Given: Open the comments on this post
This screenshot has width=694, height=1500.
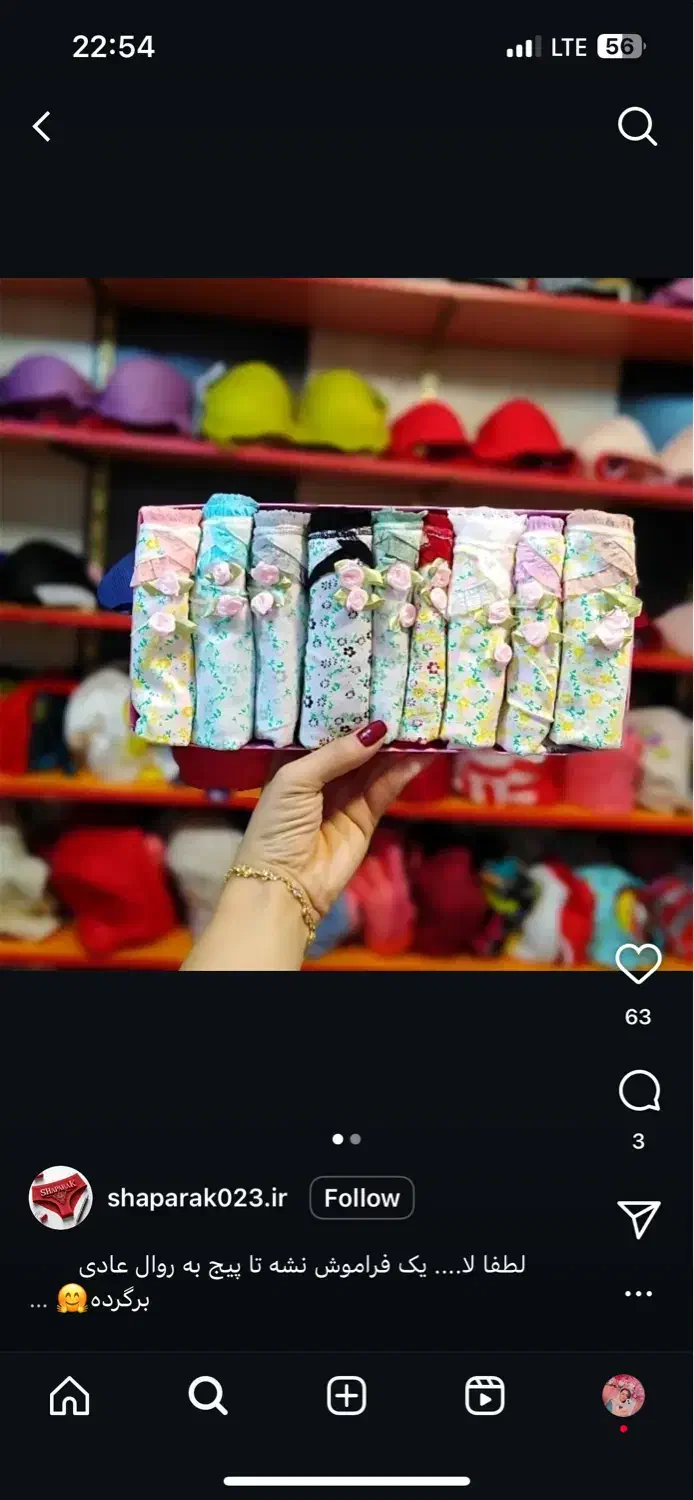Looking at the screenshot, I should click(638, 1092).
